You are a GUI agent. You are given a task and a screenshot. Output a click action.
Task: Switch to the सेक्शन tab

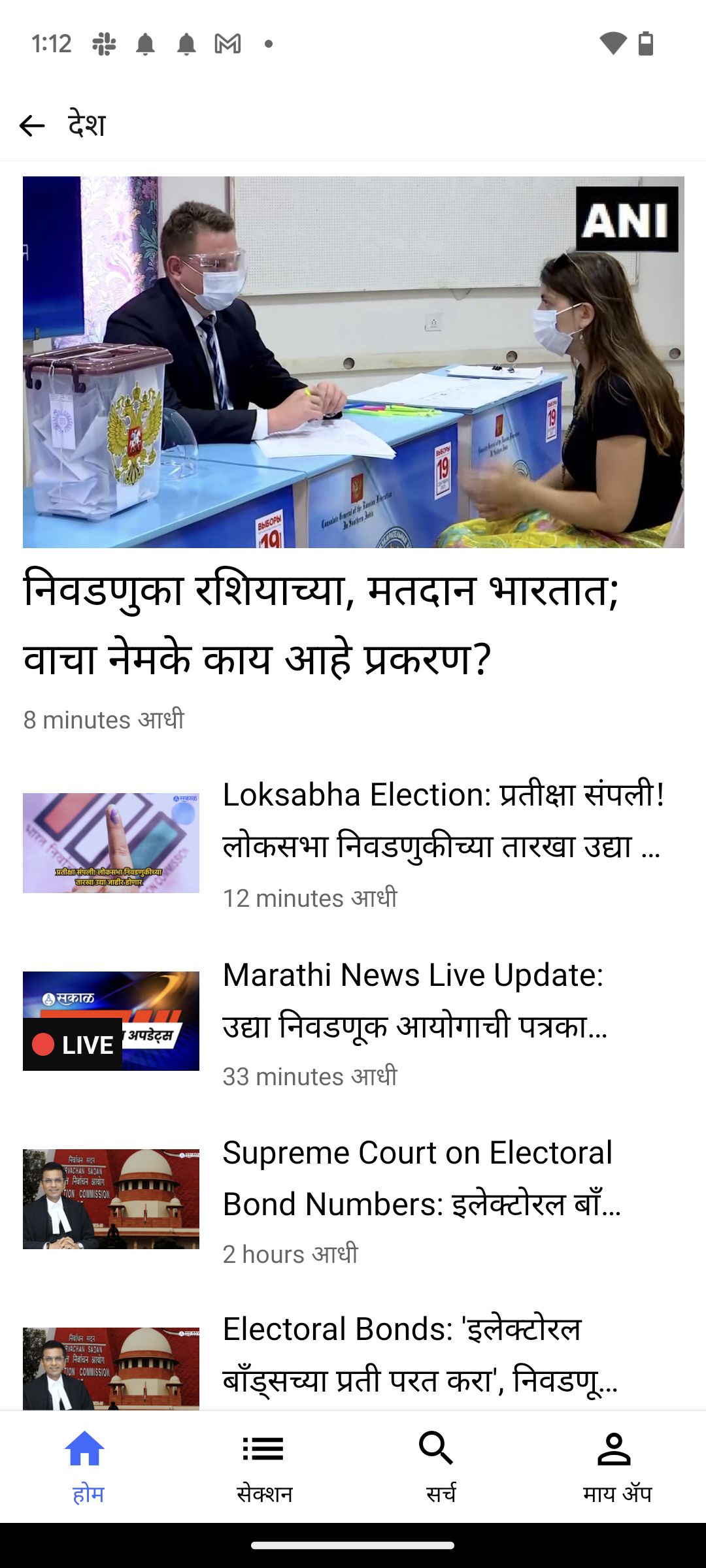(x=265, y=1467)
